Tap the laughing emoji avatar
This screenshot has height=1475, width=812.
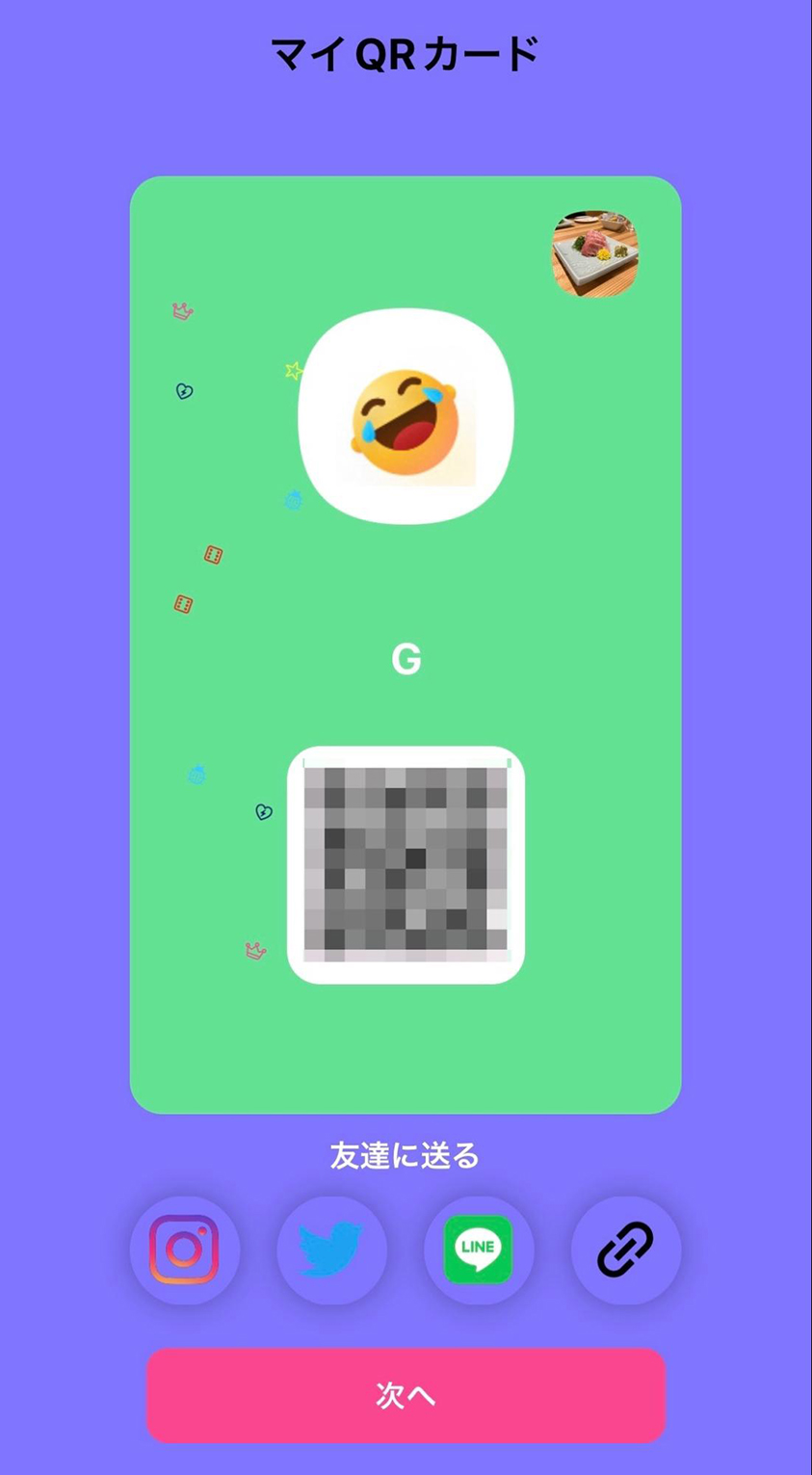(x=406, y=417)
